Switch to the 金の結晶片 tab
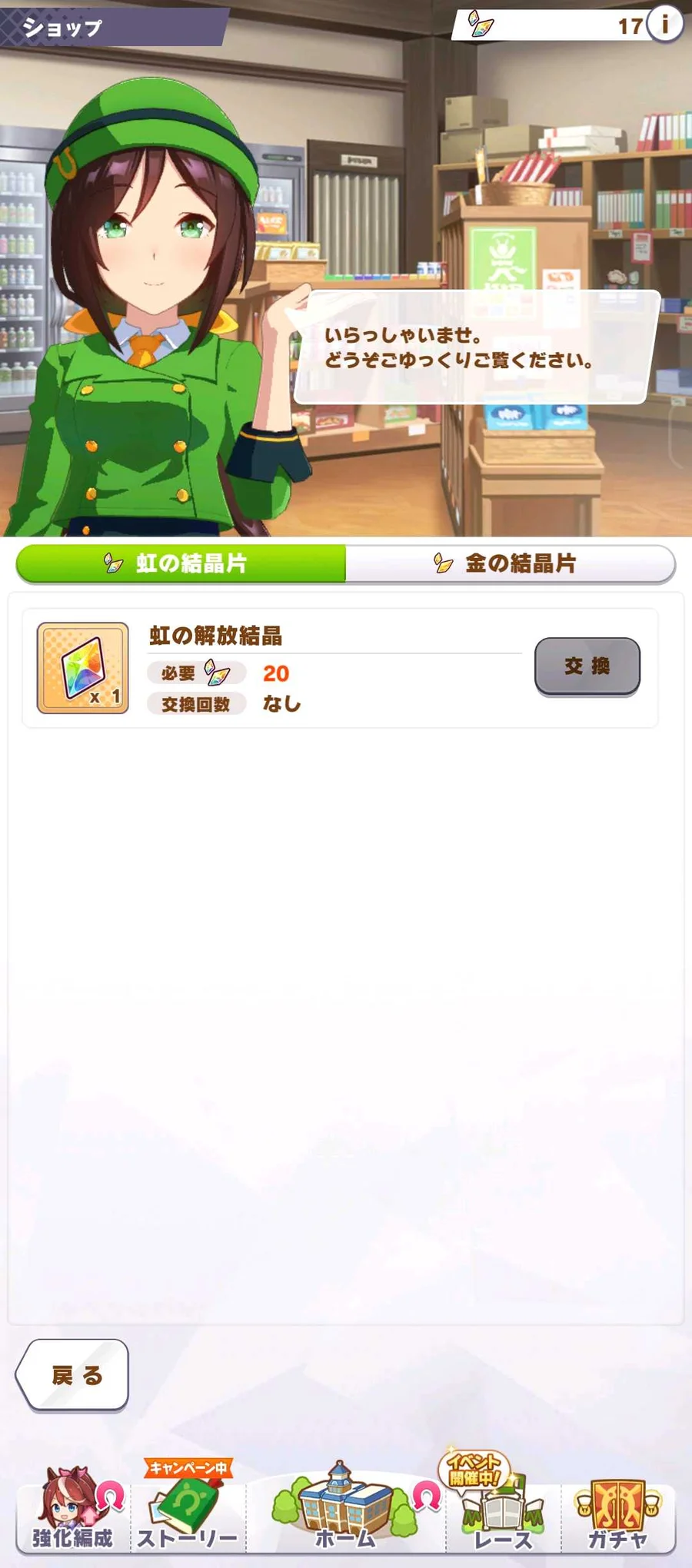Screen dimensions: 692x1568 [510, 563]
